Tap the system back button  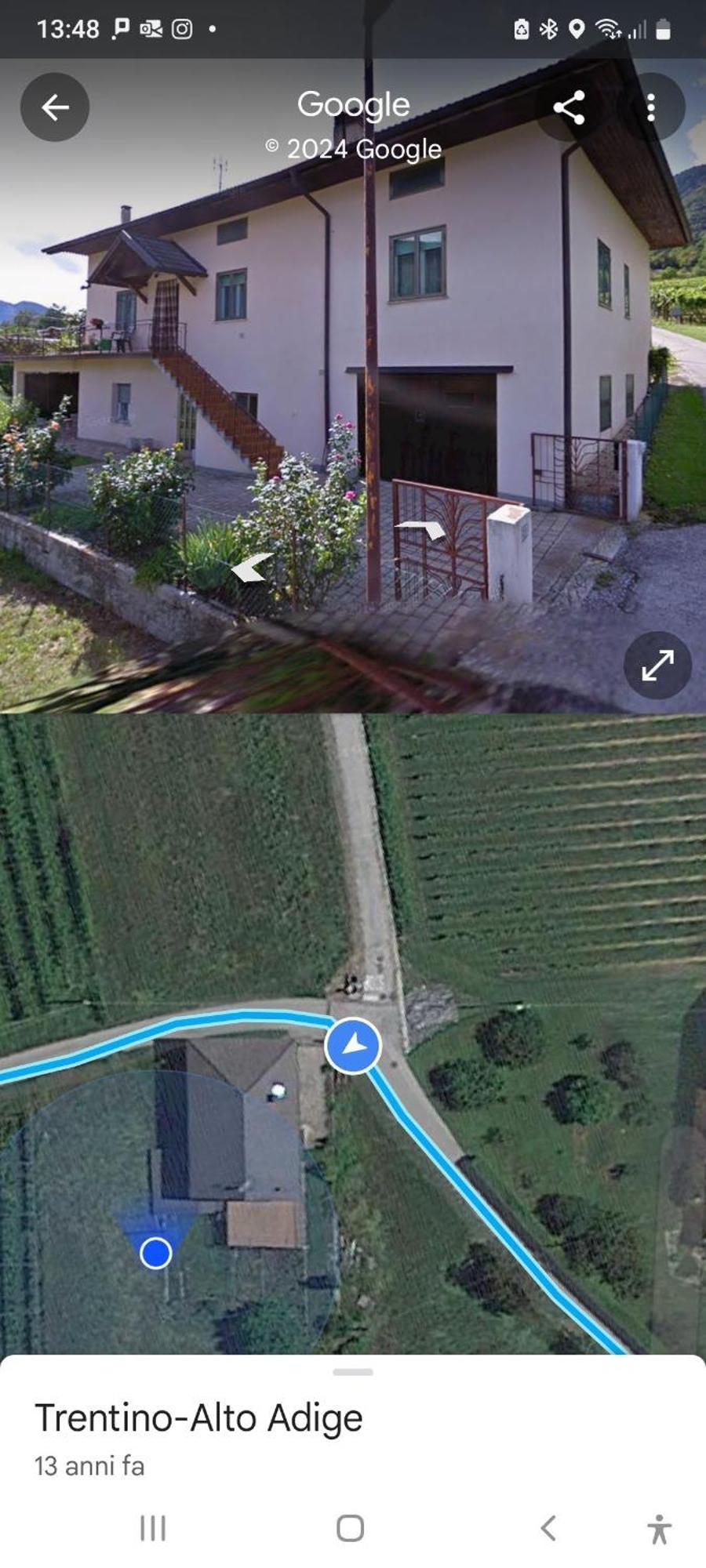tap(548, 1528)
